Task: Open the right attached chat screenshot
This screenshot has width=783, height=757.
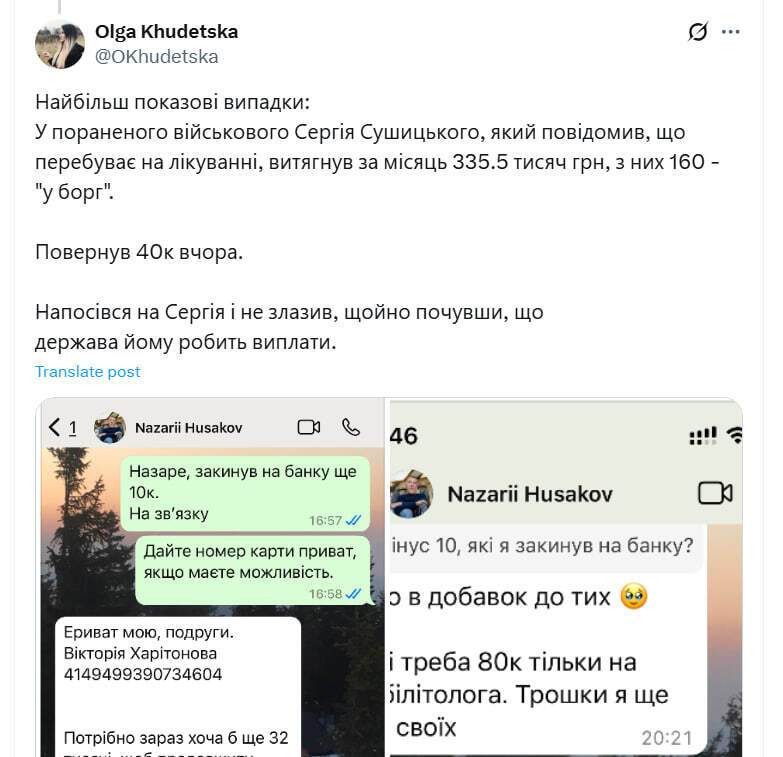Action: click(x=565, y=578)
